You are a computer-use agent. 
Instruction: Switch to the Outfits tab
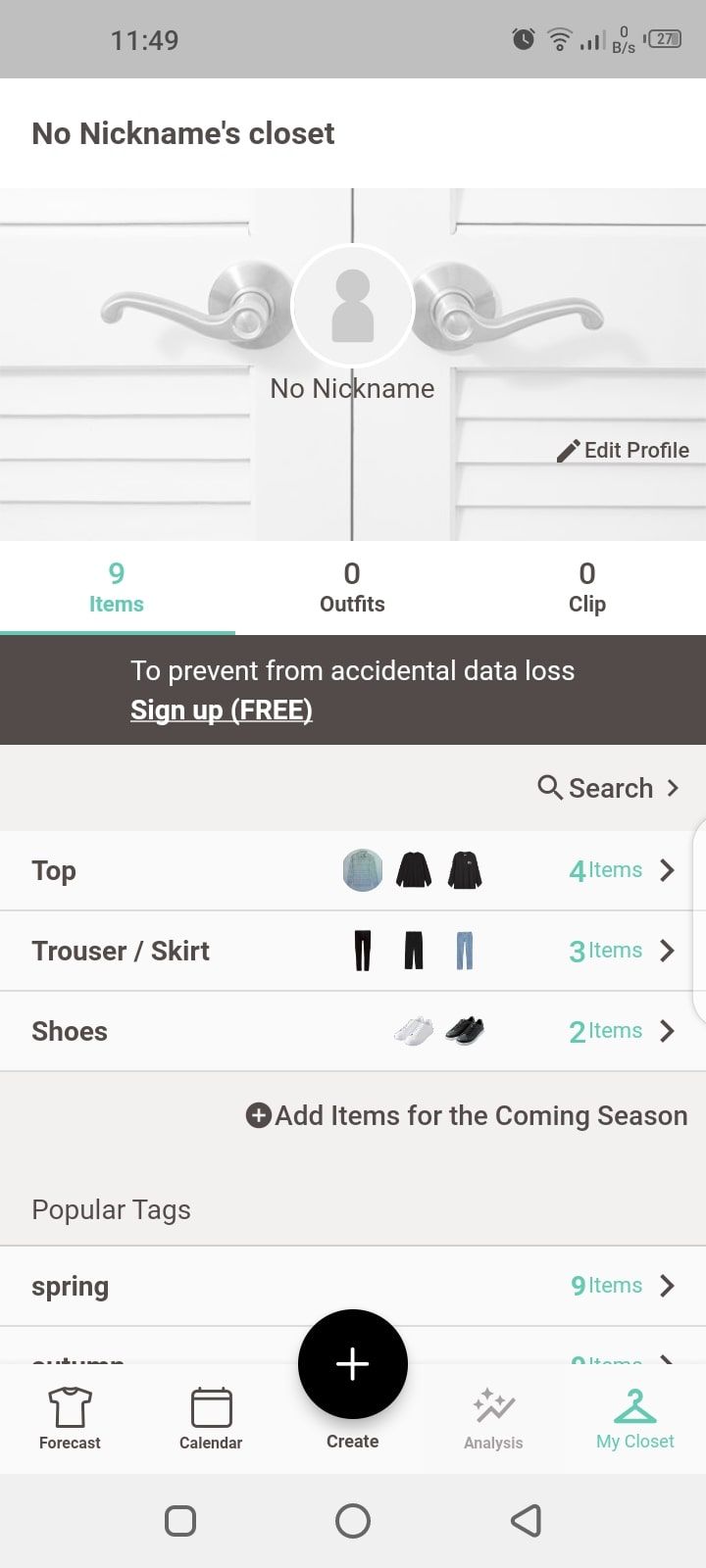[352, 586]
